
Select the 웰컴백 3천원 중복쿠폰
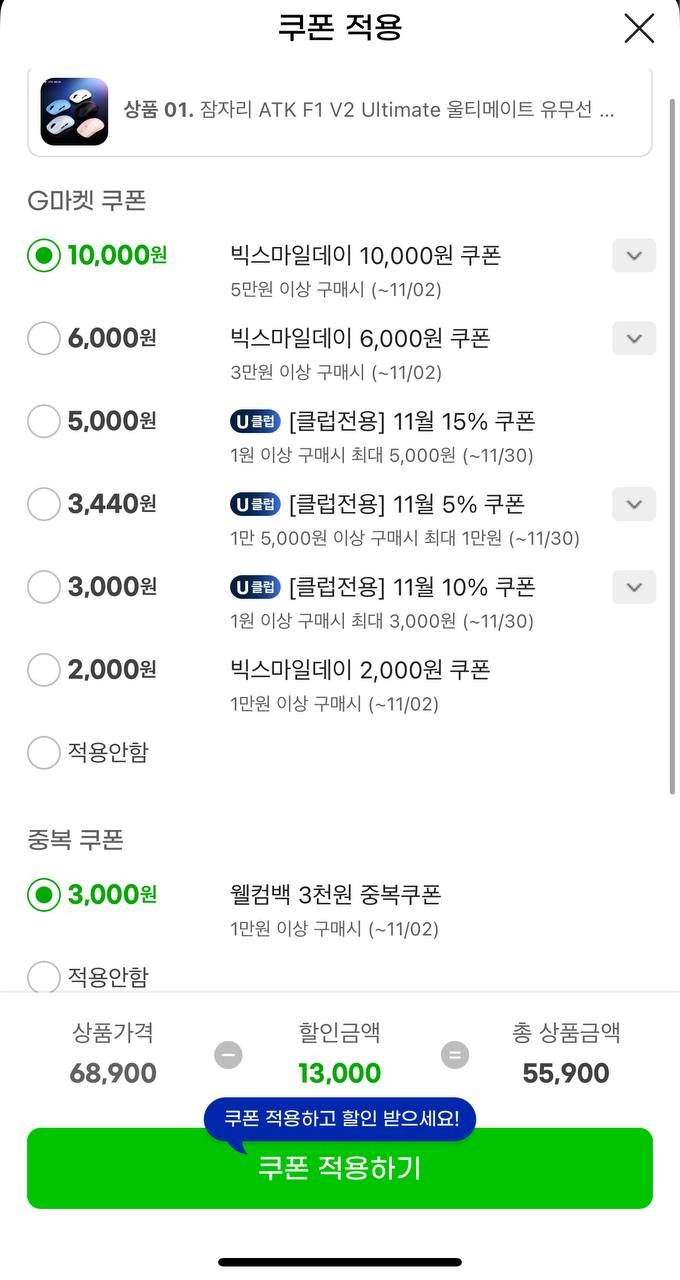pyautogui.click(x=43, y=894)
